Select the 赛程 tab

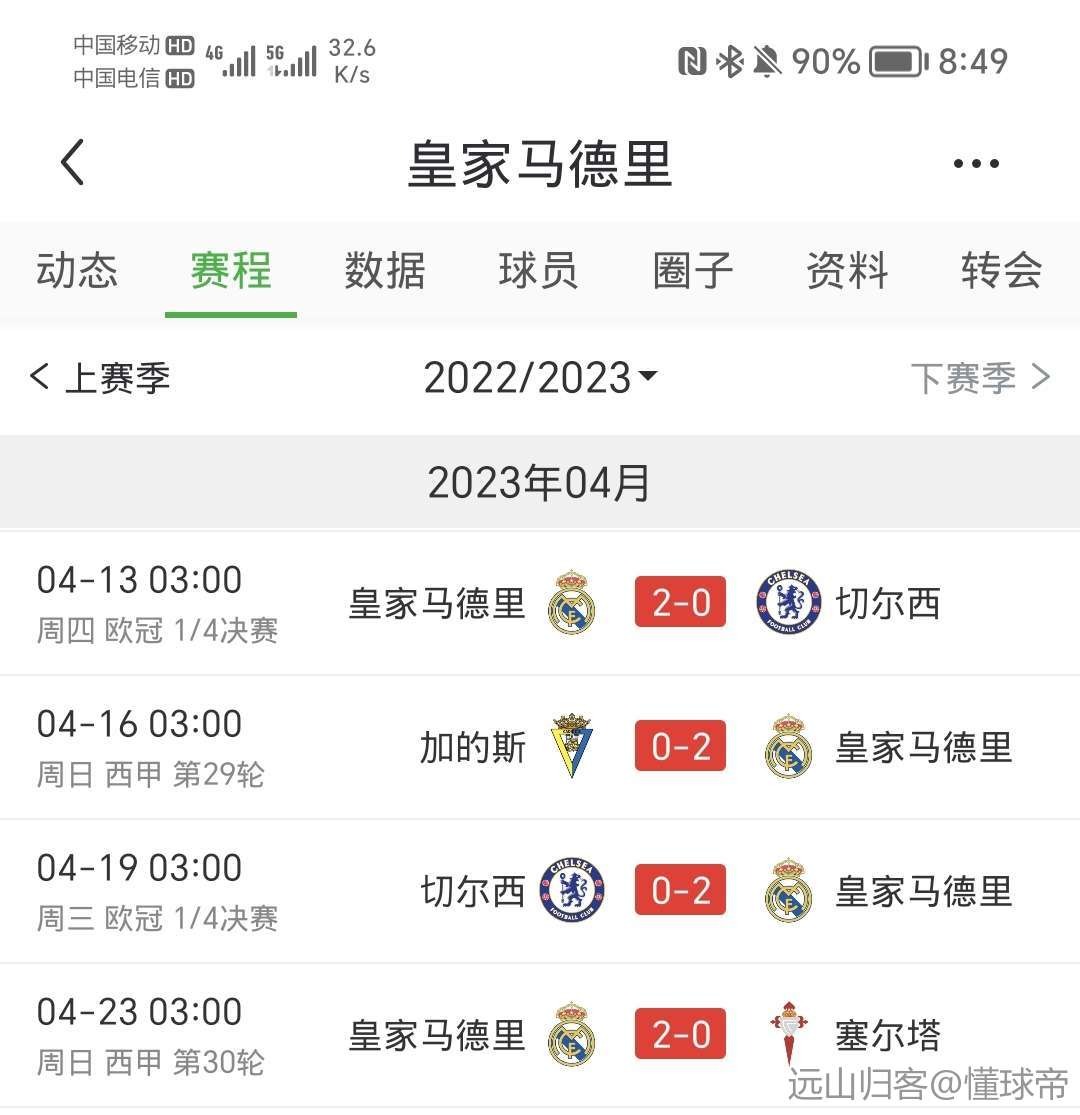231,271
